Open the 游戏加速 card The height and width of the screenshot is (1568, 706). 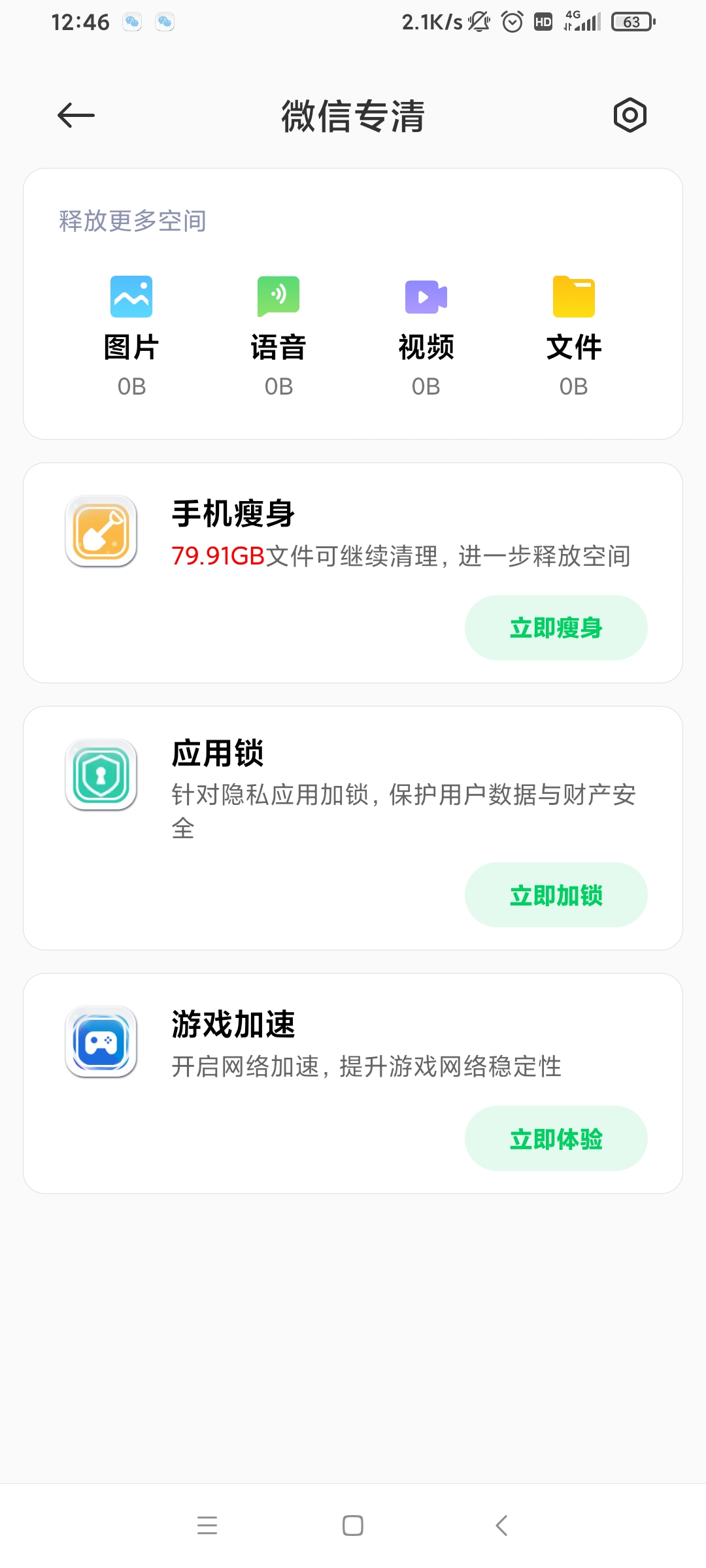[x=353, y=1084]
